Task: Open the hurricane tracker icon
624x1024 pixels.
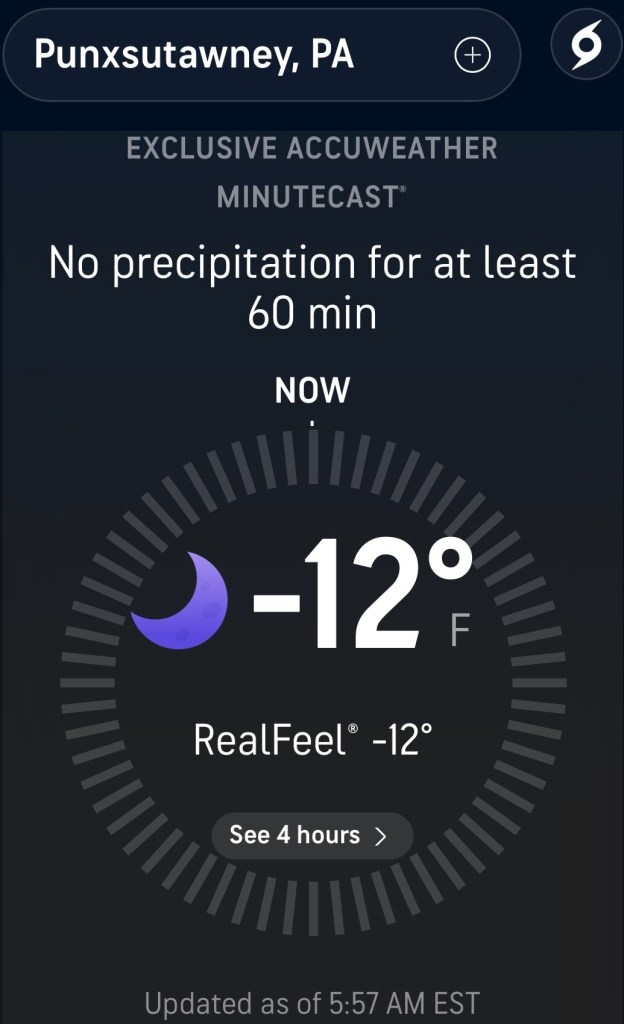Action: coord(587,48)
